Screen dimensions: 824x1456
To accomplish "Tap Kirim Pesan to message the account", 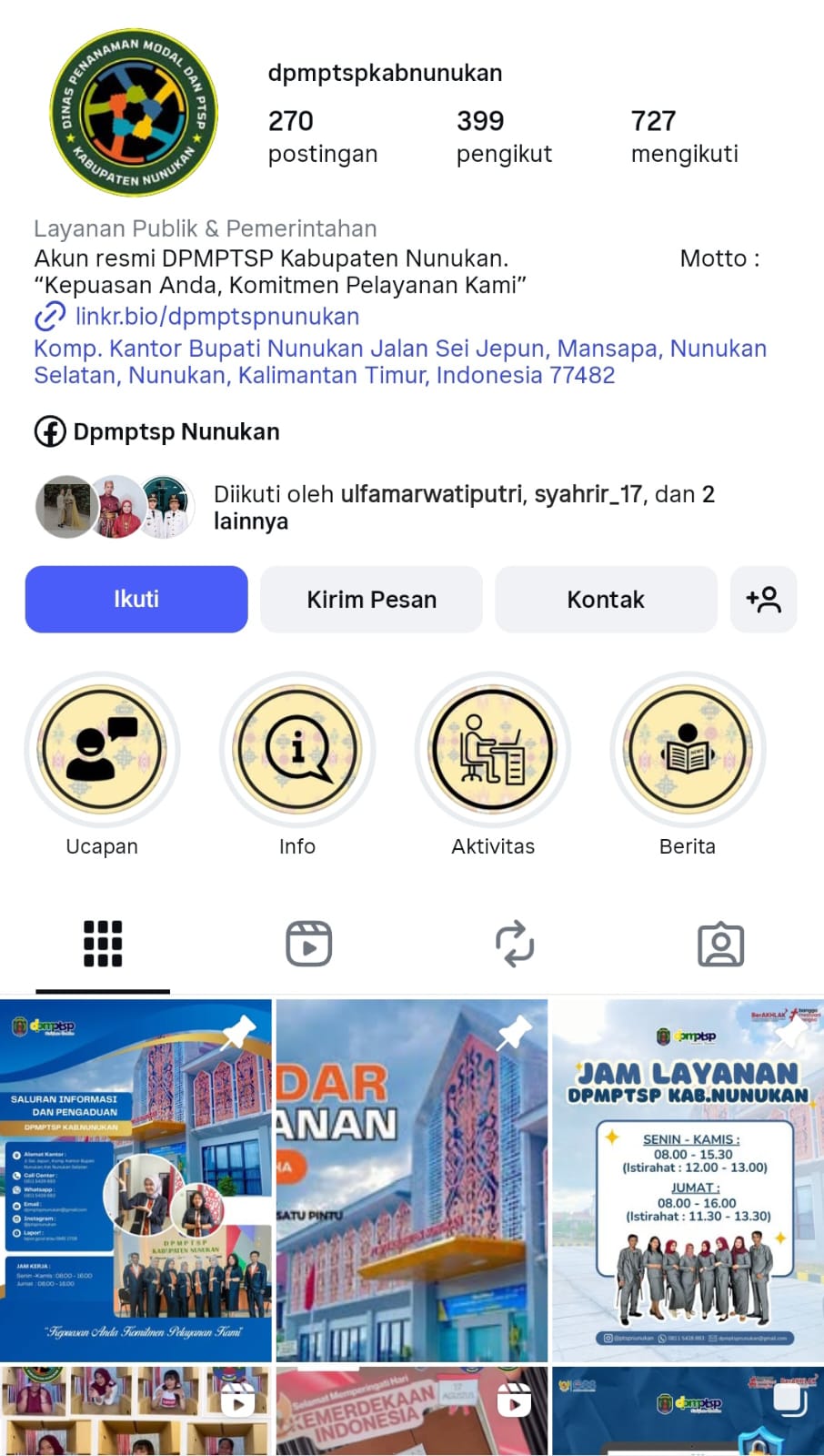I will tap(371, 599).
